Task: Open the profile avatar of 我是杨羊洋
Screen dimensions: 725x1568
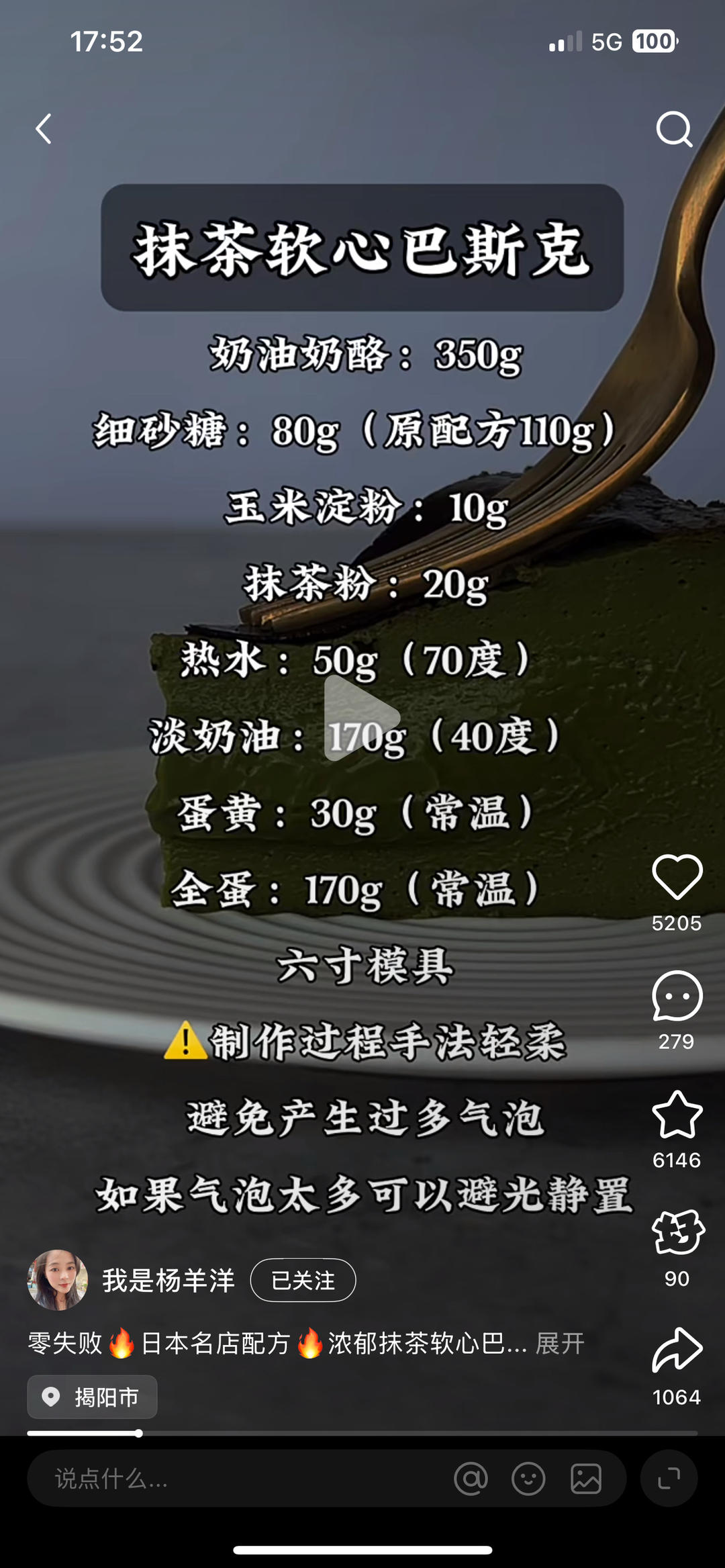Action: click(x=58, y=1280)
